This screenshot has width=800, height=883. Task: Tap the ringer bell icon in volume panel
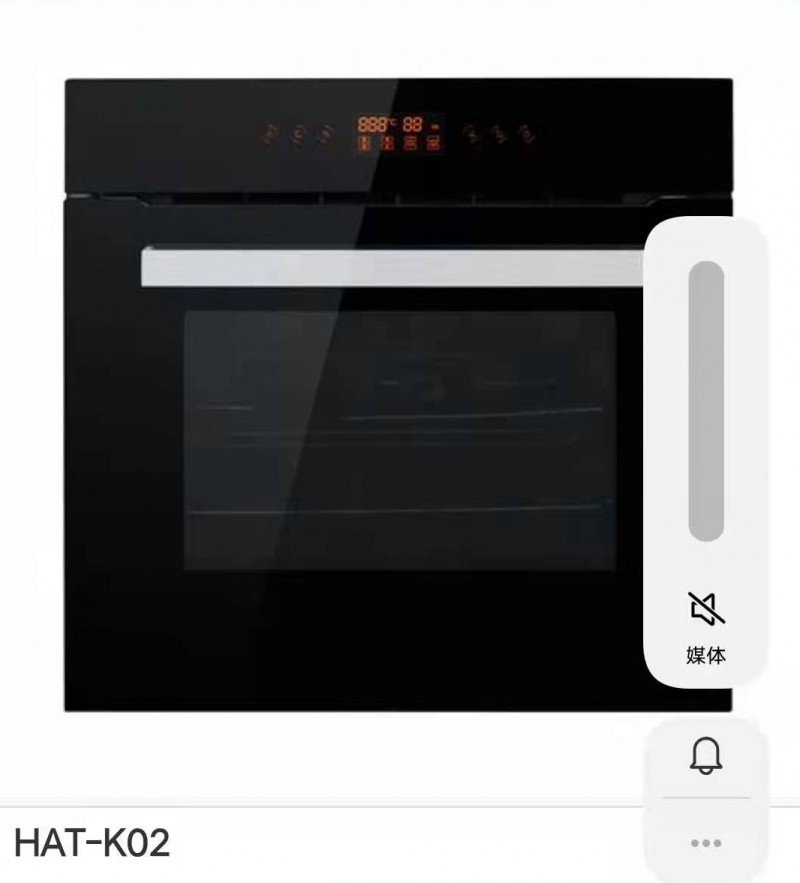pos(705,757)
